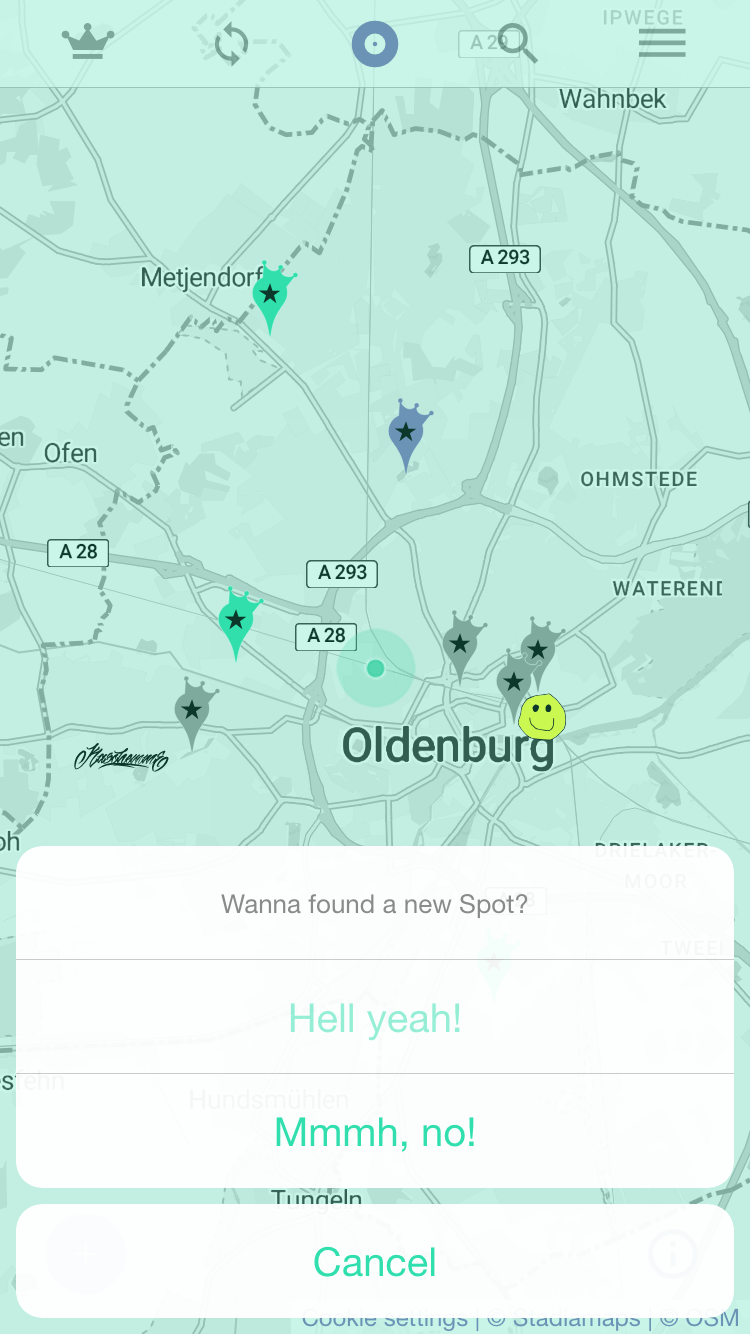Open the crown leaderboard icon
Viewport: 750px width, 1334px height.
[x=88, y=44]
